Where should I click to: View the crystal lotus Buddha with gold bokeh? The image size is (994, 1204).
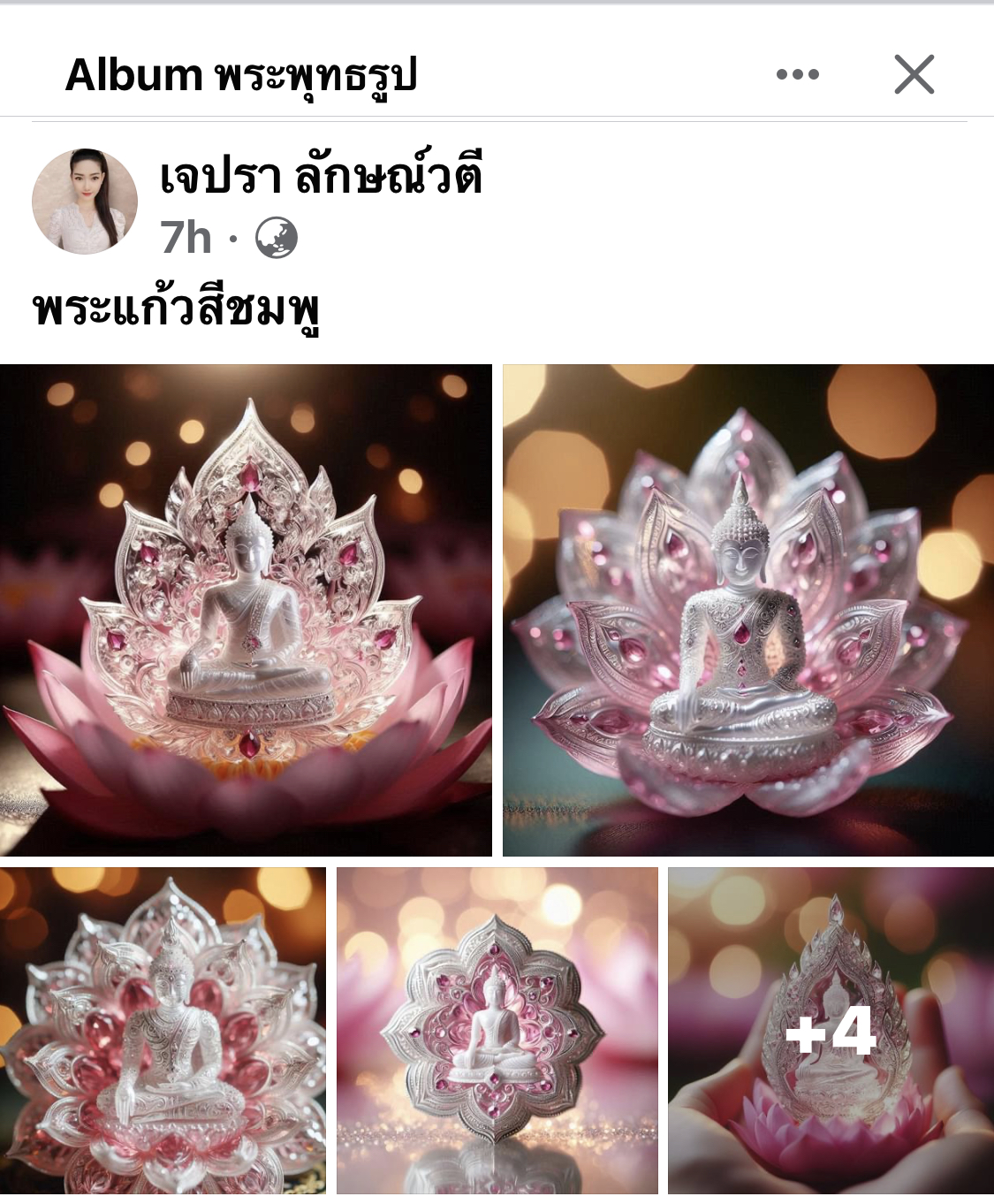pyautogui.click(x=748, y=610)
